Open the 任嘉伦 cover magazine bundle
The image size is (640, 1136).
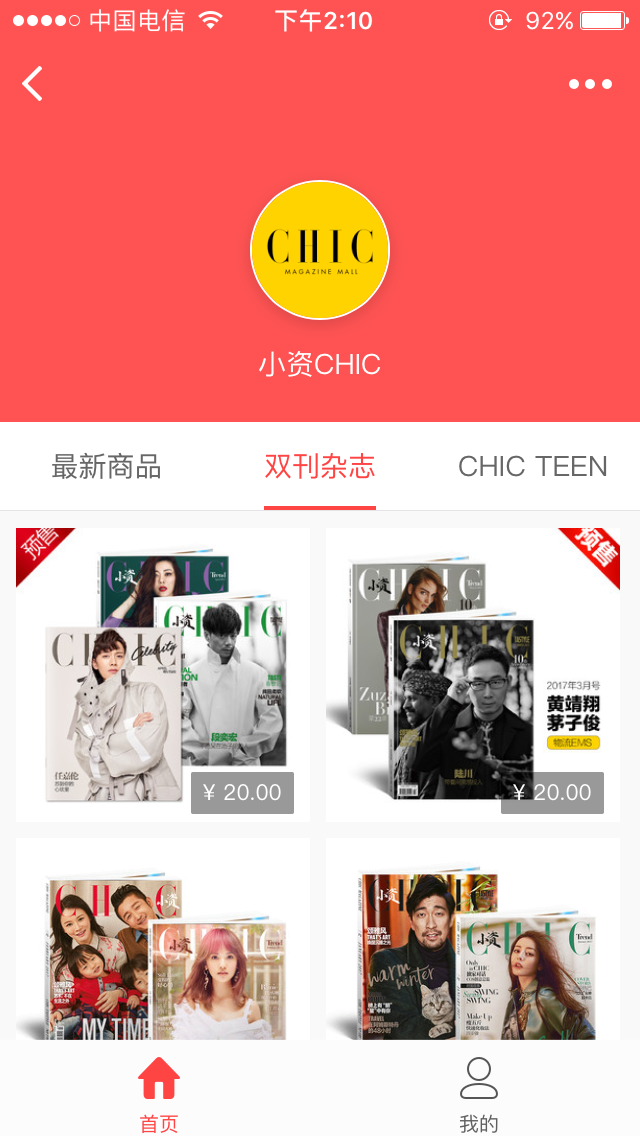(x=163, y=675)
